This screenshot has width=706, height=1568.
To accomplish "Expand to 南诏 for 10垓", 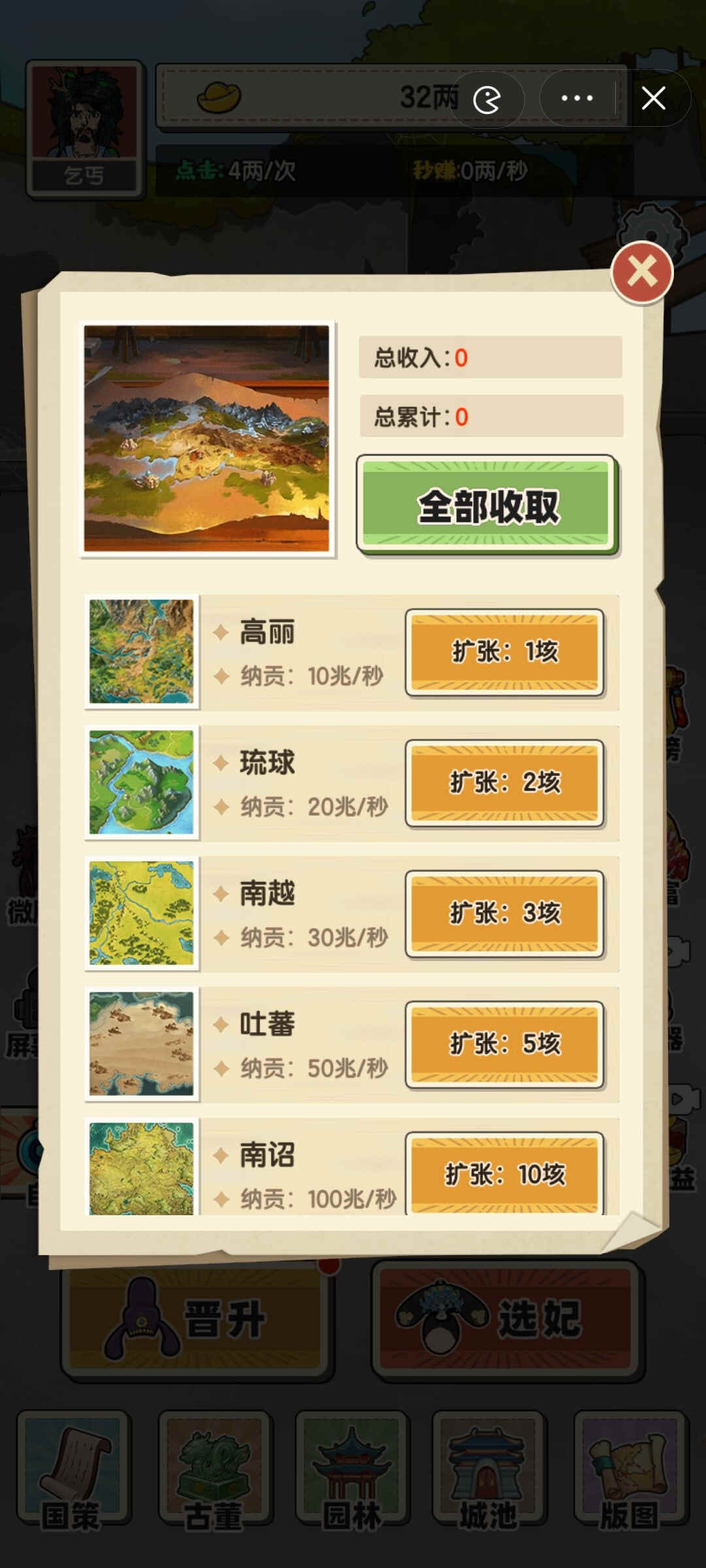I will (x=504, y=1174).
